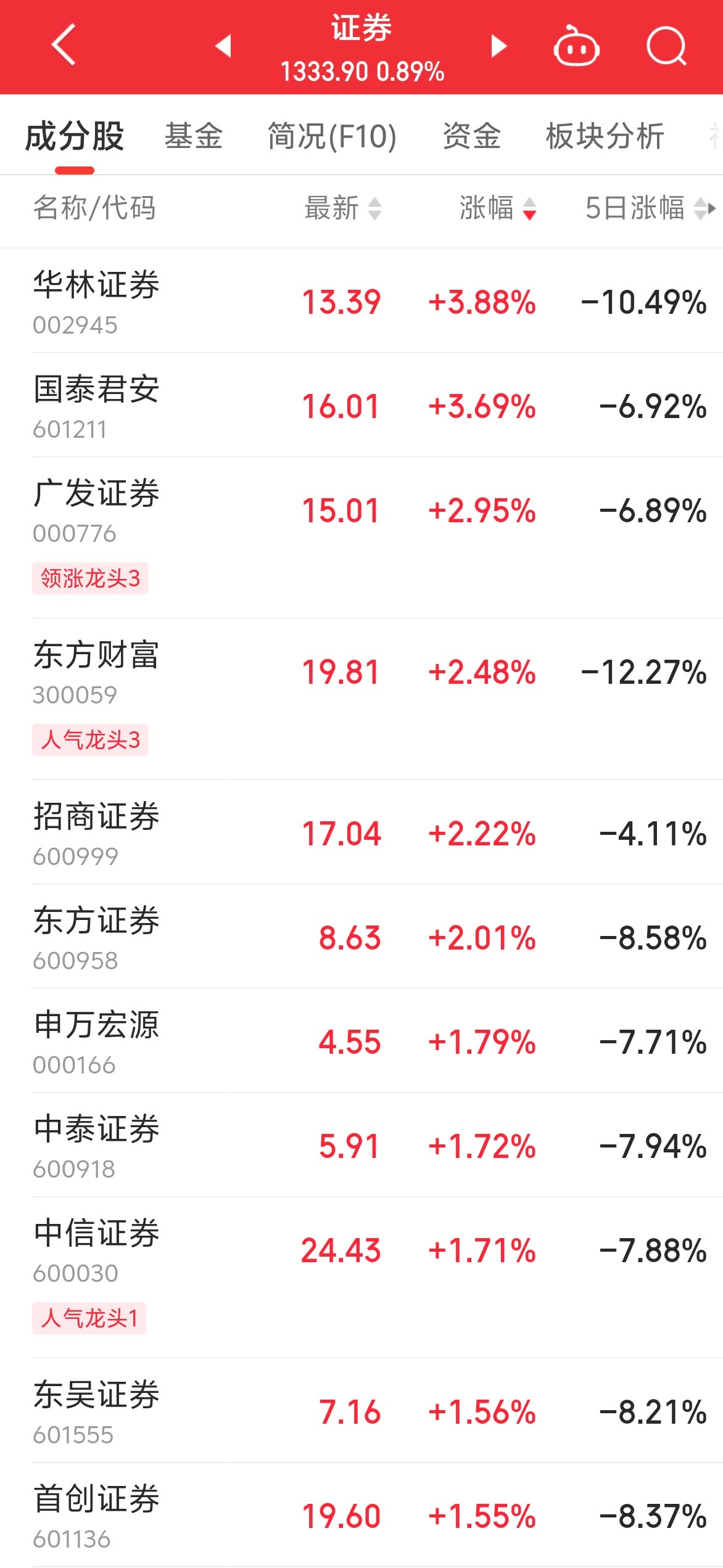Image resolution: width=723 pixels, height=1568 pixels.
Task: Switch to the 基金 tab
Action: click(x=194, y=136)
